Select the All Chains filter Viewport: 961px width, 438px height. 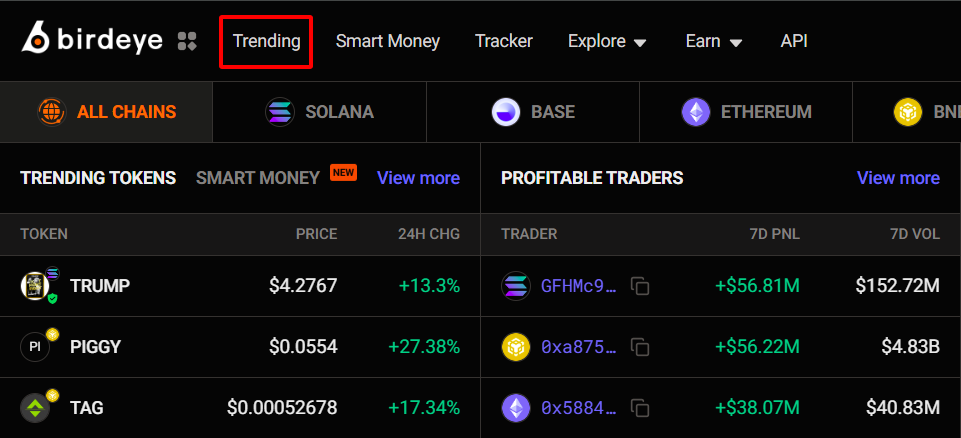tap(106, 112)
